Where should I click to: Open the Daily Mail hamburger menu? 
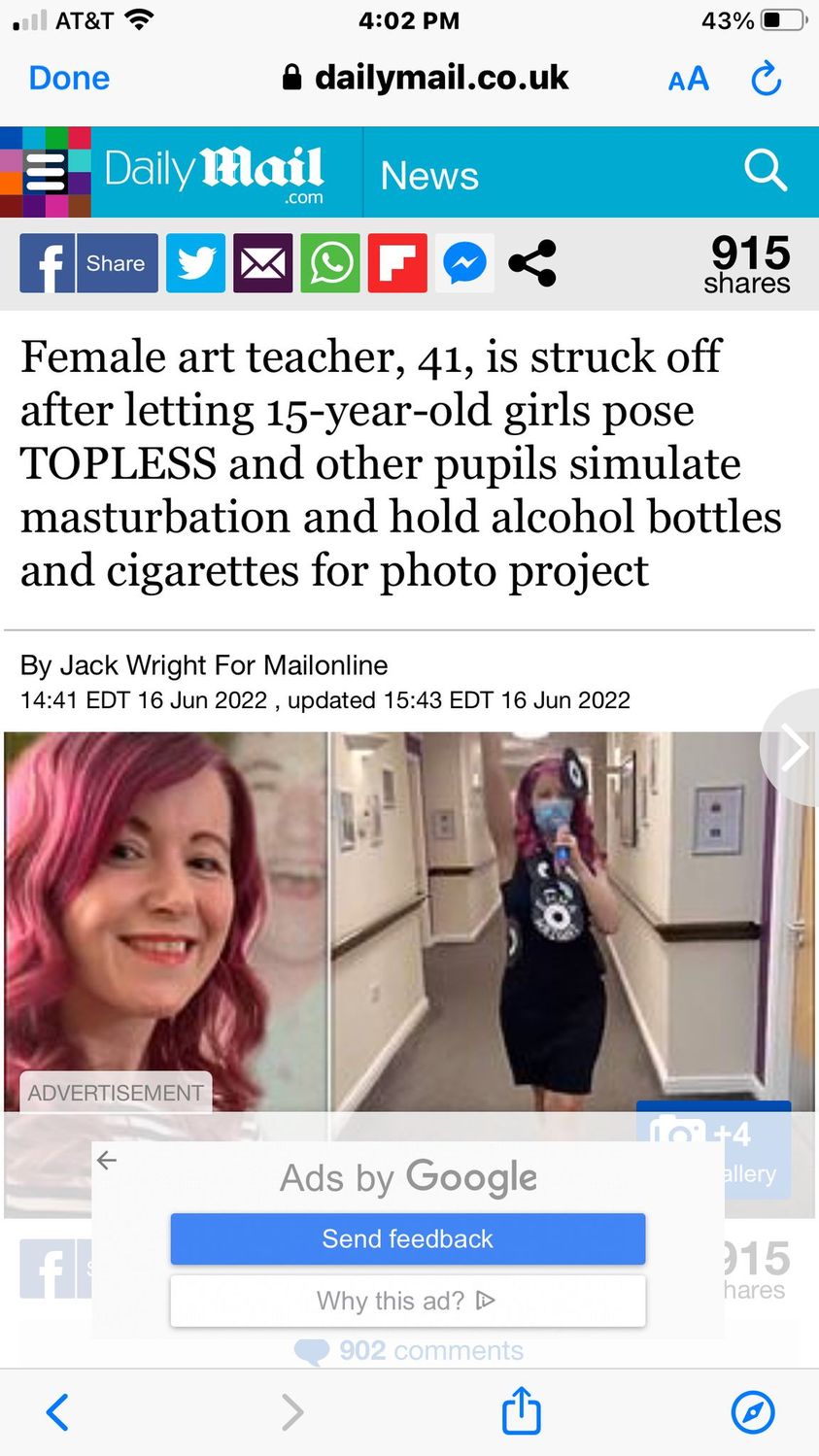click(x=45, y=173)
